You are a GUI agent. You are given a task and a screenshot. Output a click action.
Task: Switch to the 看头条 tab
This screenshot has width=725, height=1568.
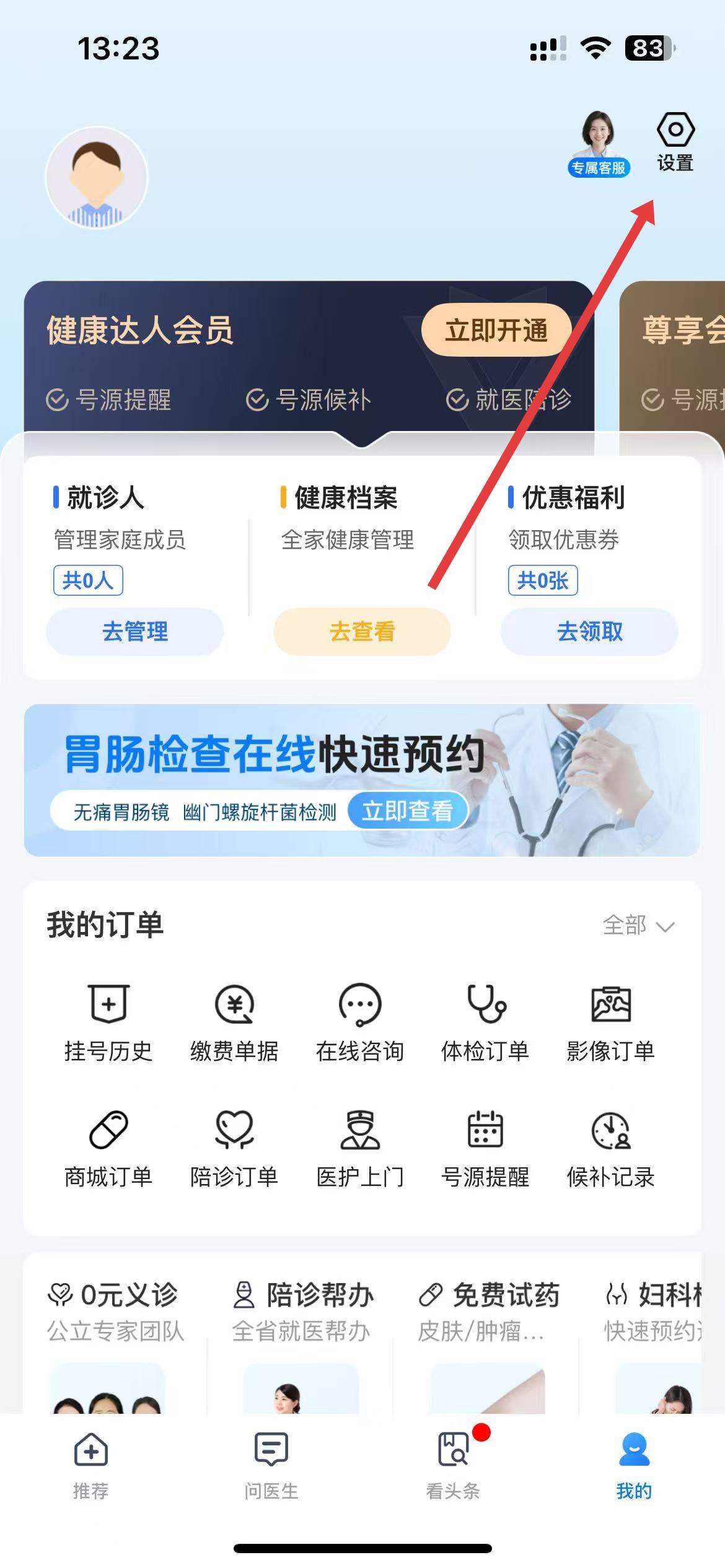453,1465
